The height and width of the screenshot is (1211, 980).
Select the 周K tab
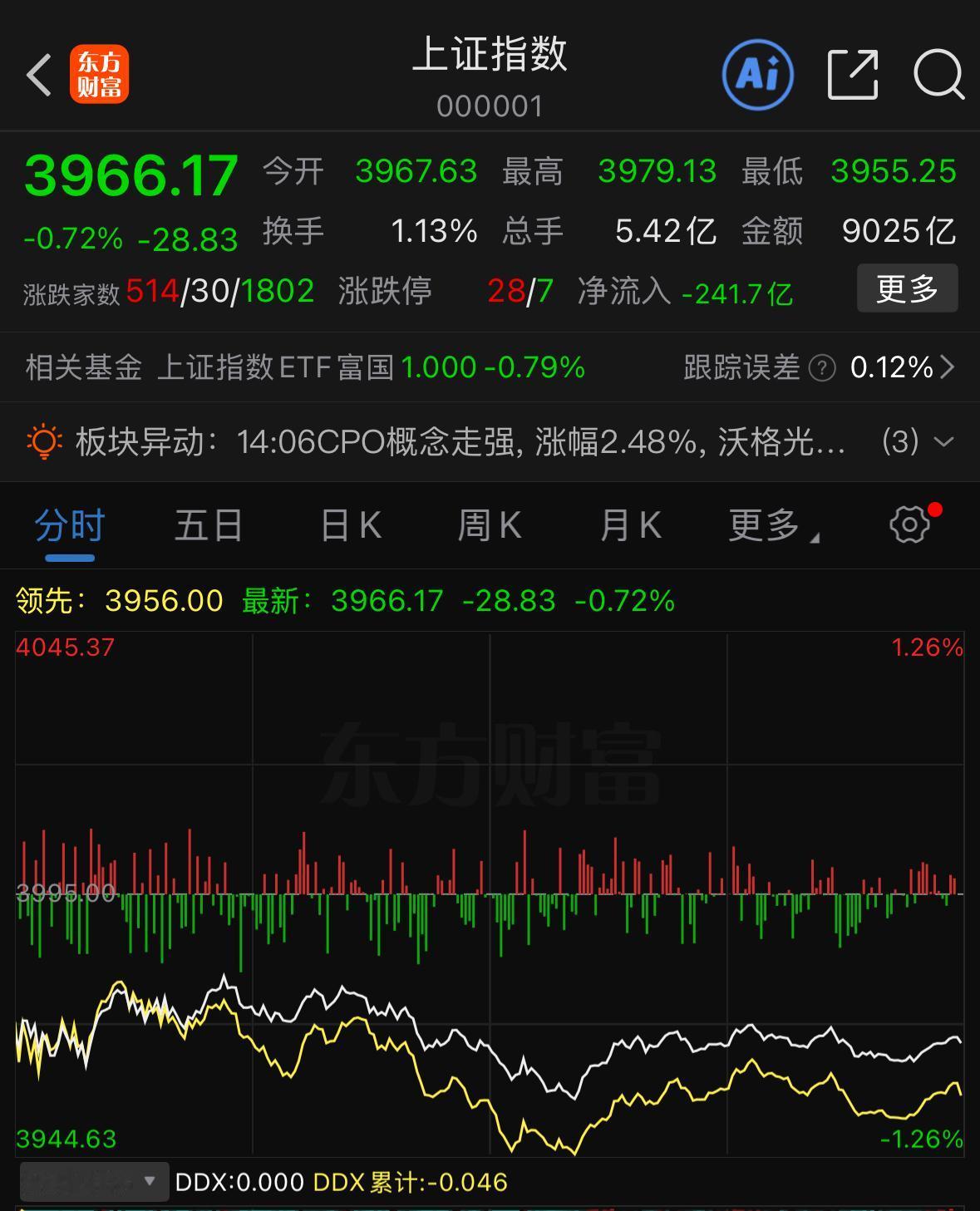pyautogui.click(x=489, y=525)
